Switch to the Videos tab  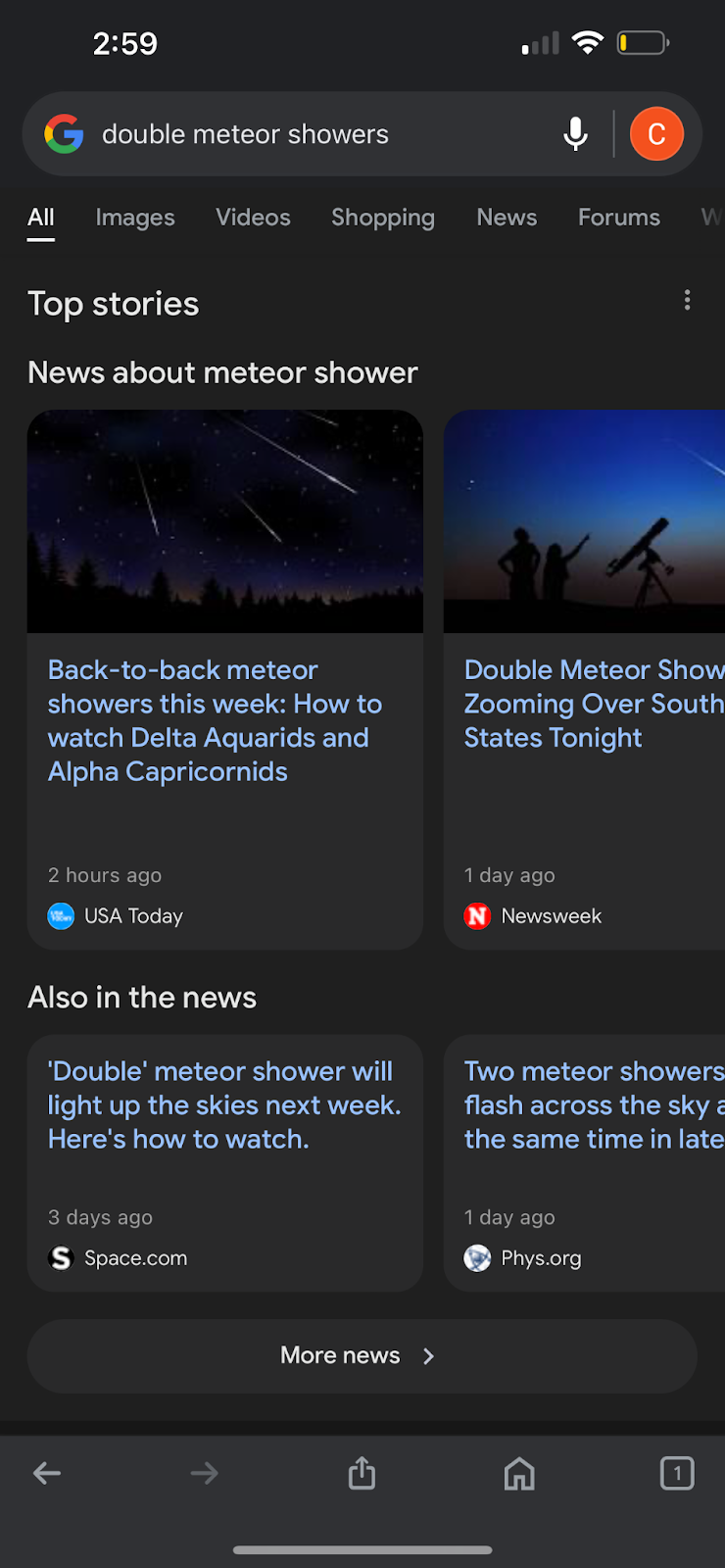point(253,218)
